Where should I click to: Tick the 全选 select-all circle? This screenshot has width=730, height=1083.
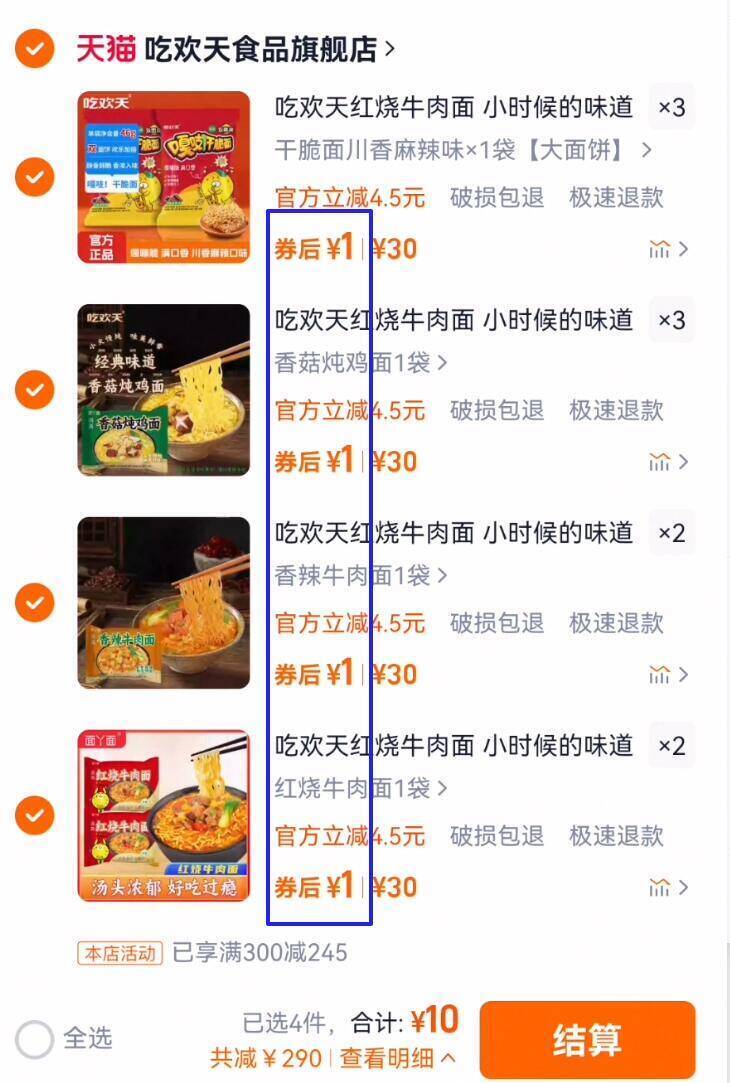pos(35,1039)
